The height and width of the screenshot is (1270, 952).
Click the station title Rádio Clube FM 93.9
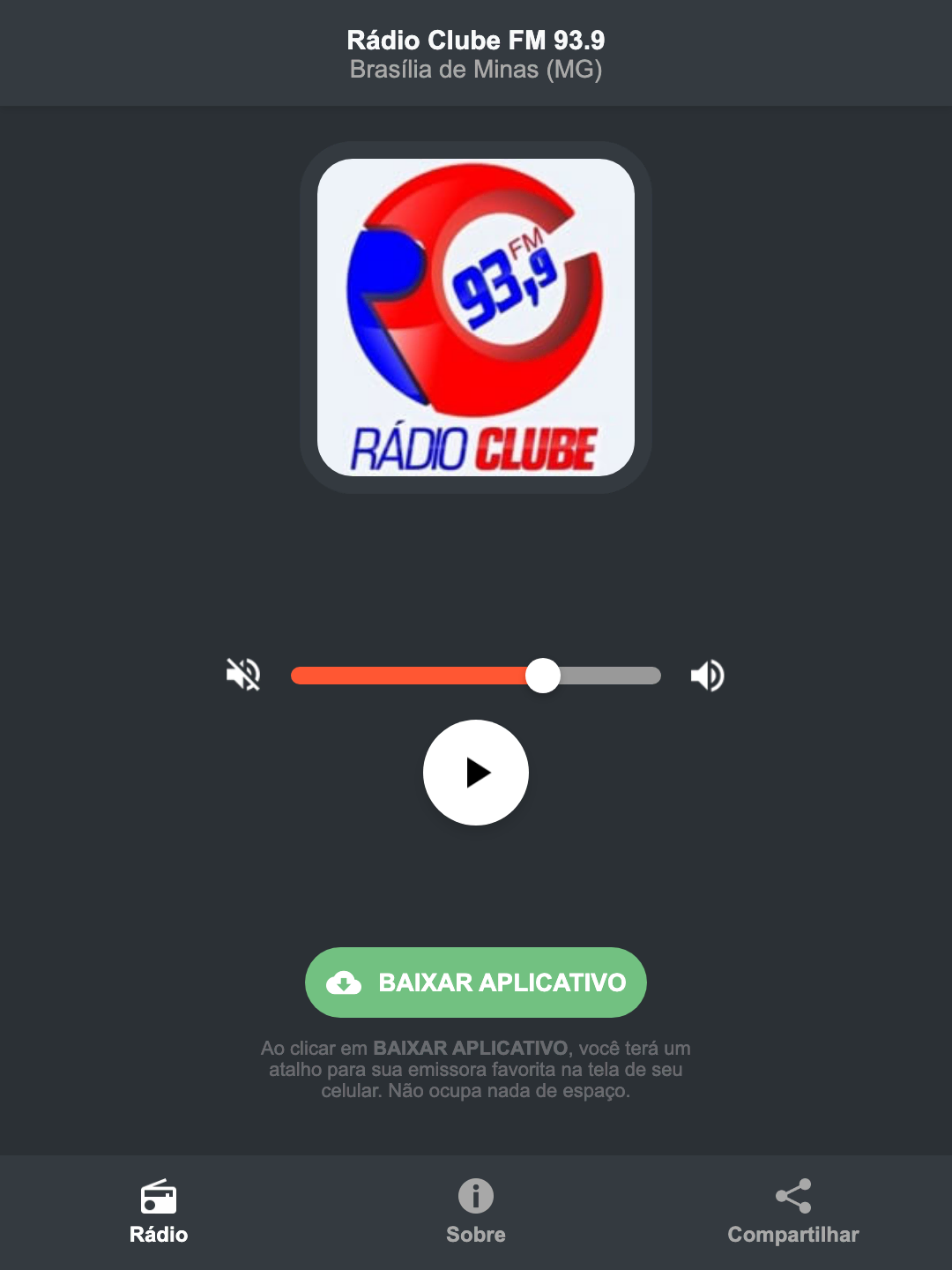click(x=475, y=40)
